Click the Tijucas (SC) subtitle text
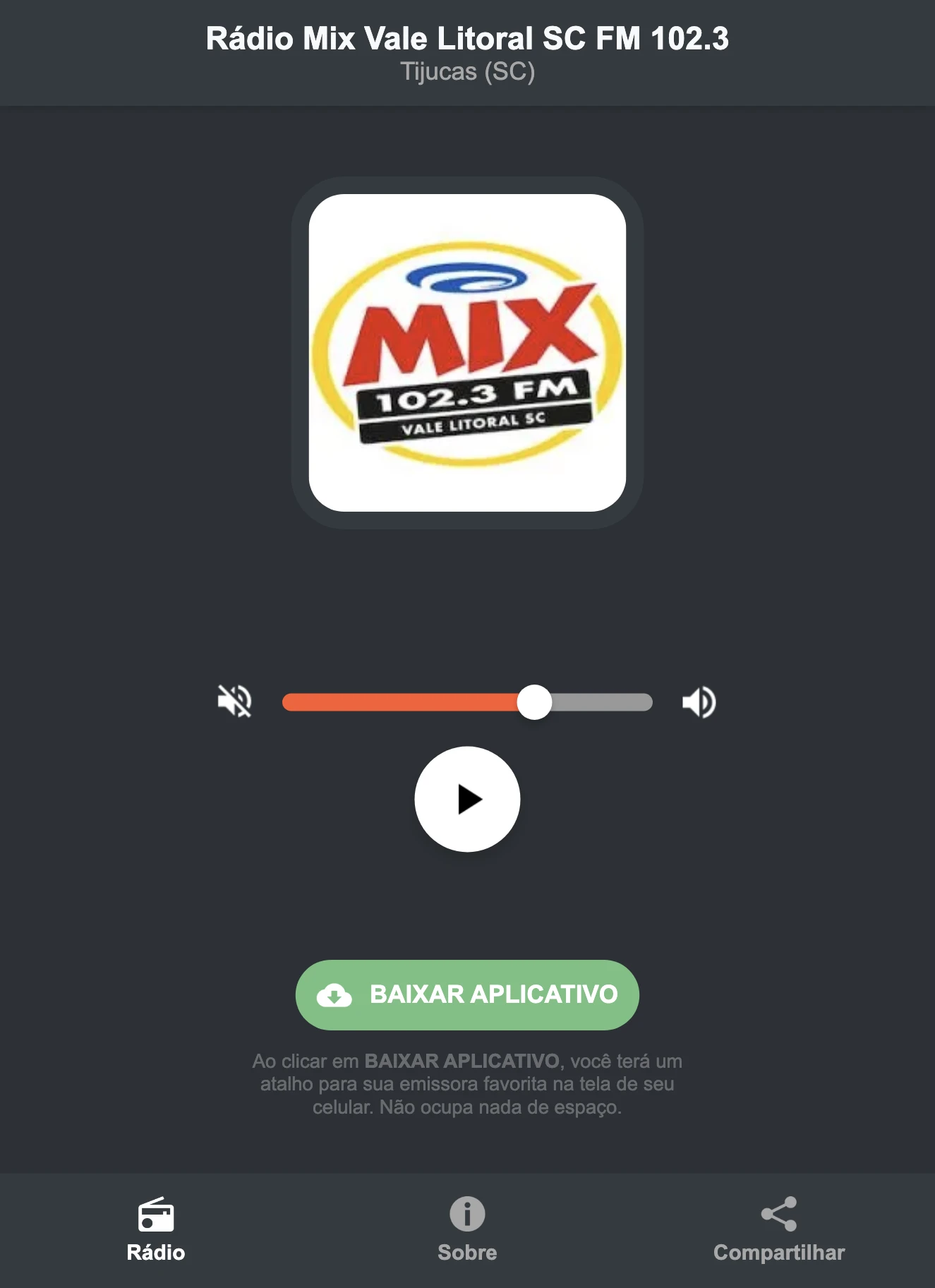Viewport: 935px width, 1288px height. [x=467, y=71]
